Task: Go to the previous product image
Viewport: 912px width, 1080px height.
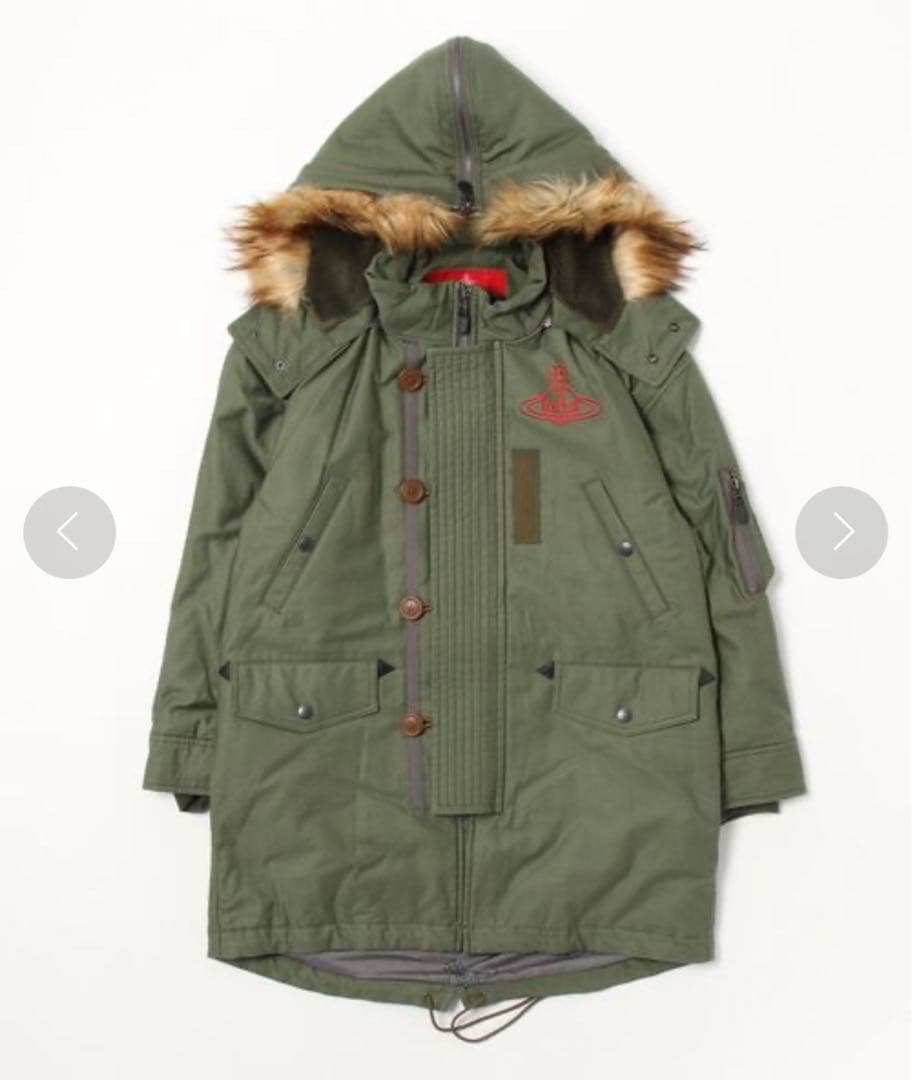Action: coord(69,532)
